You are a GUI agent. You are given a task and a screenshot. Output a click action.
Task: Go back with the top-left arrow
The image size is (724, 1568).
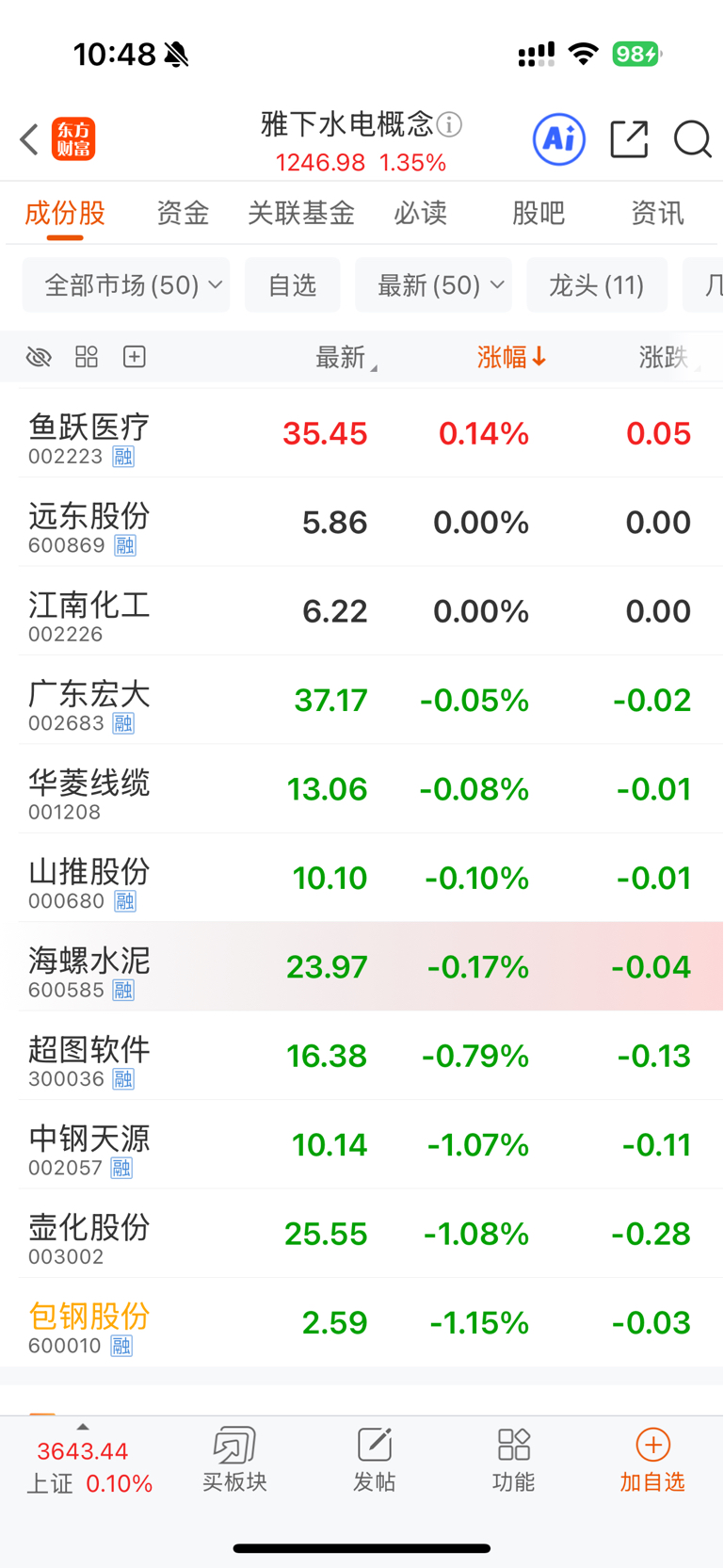(x=29, y=139)
